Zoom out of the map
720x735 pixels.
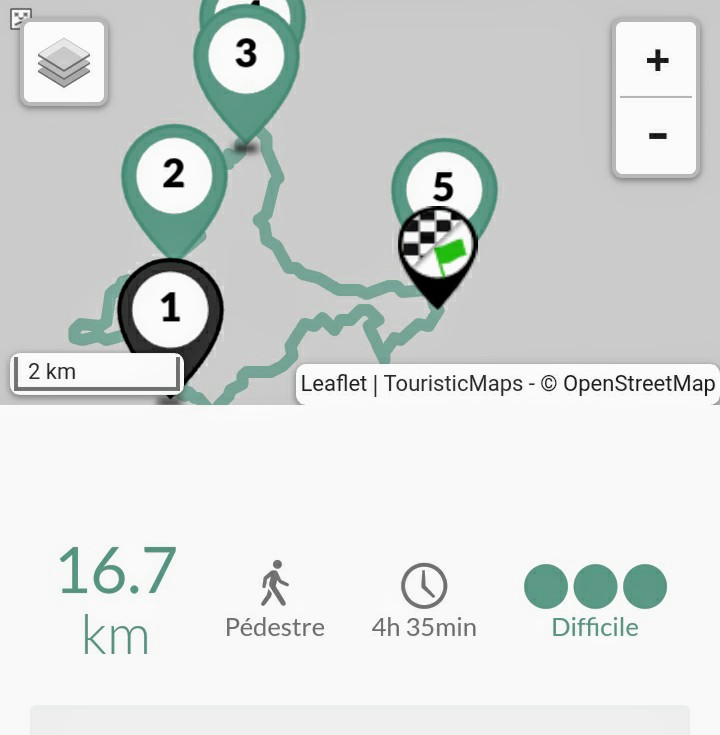[656, 136]
